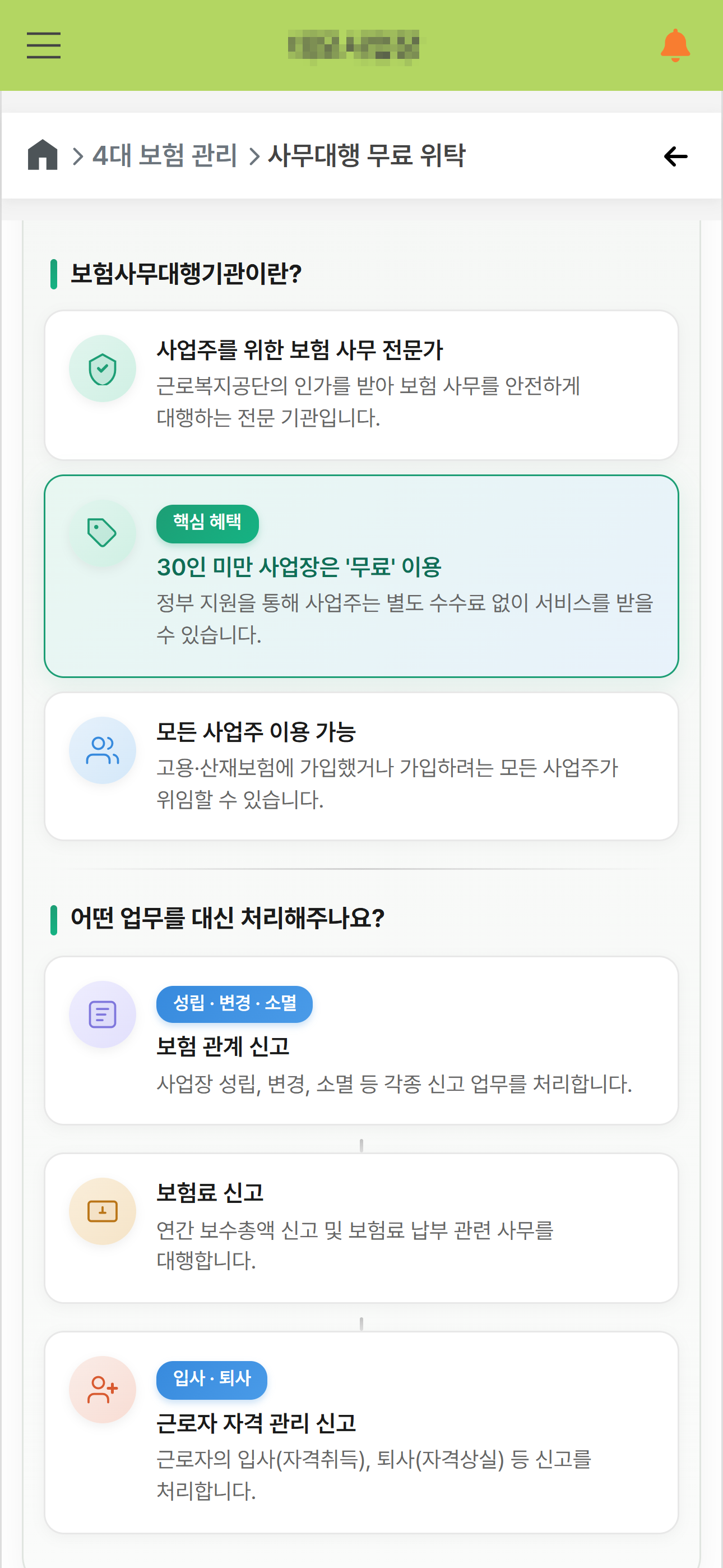Image resolution: width=723 pixels, height=1568 pixels.
Task: Click the purple document icon on 보험 관계 신고 card
Action: pyautogui.click(x=102, y=1013)
